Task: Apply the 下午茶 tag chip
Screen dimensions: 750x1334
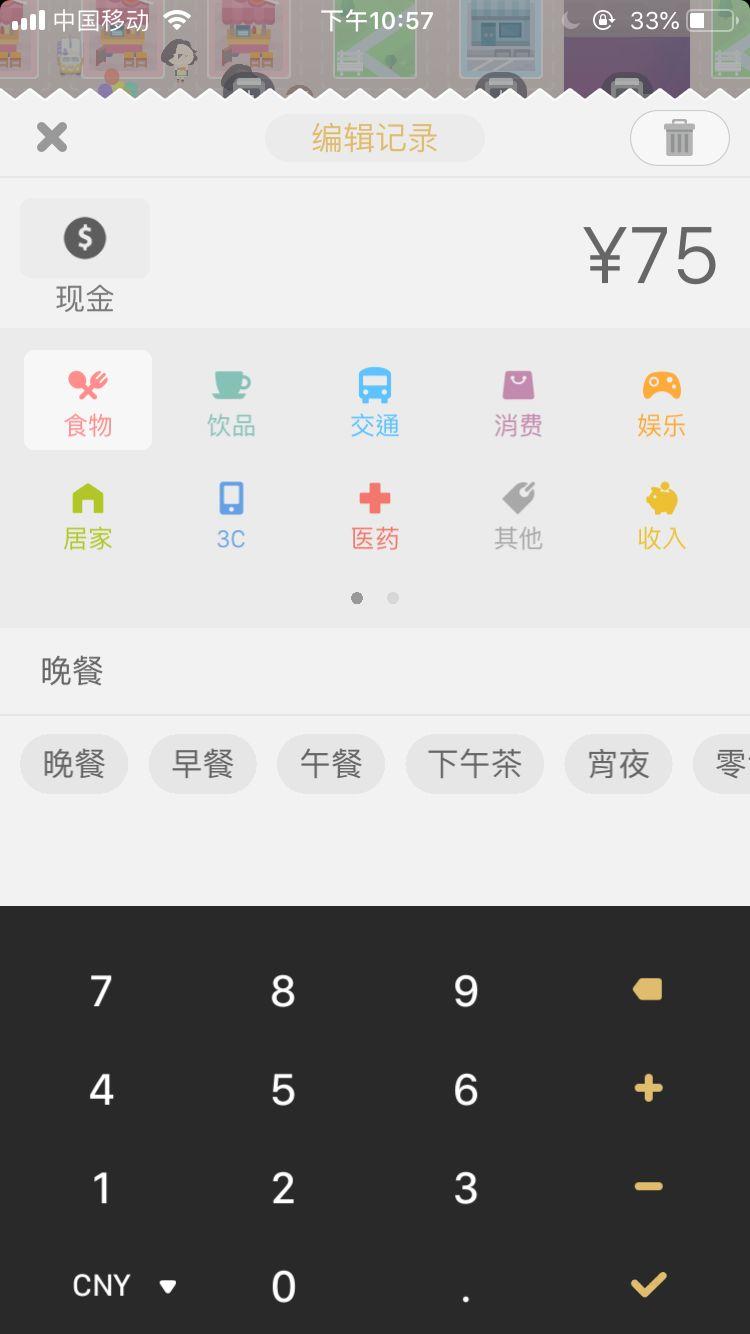Action: tap(475, 765)
